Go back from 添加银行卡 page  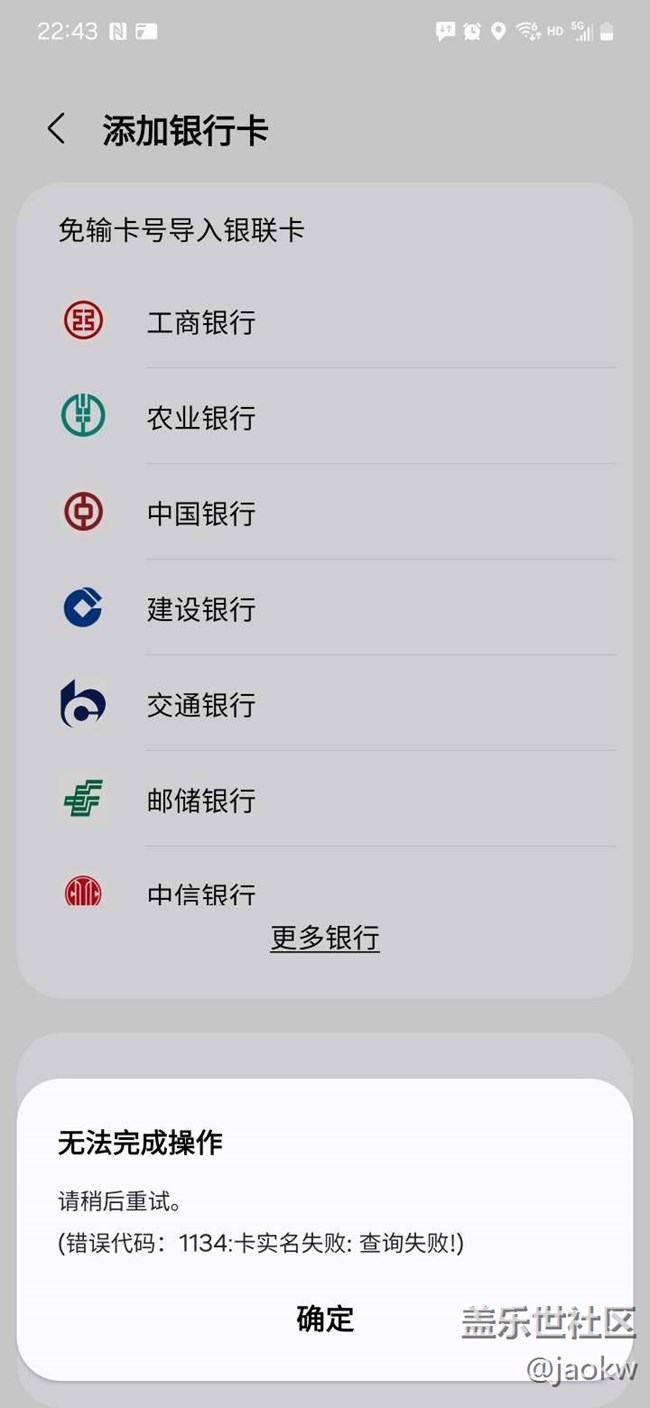[57, 129]
